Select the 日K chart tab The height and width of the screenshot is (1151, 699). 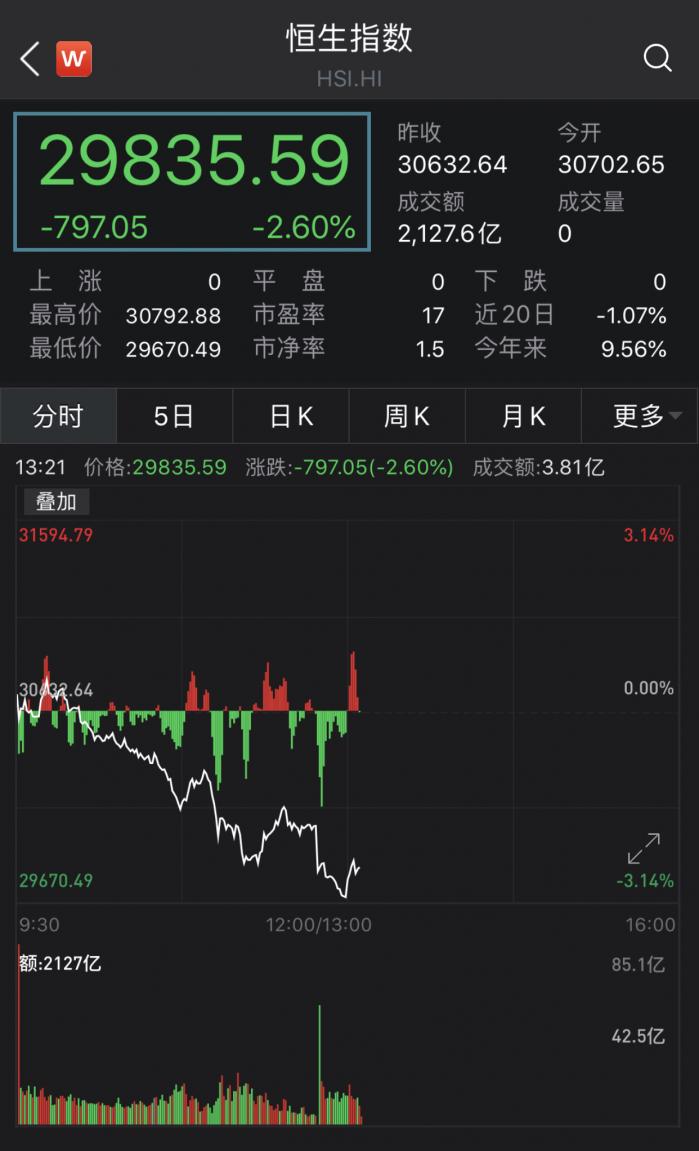tap(291, 416)
